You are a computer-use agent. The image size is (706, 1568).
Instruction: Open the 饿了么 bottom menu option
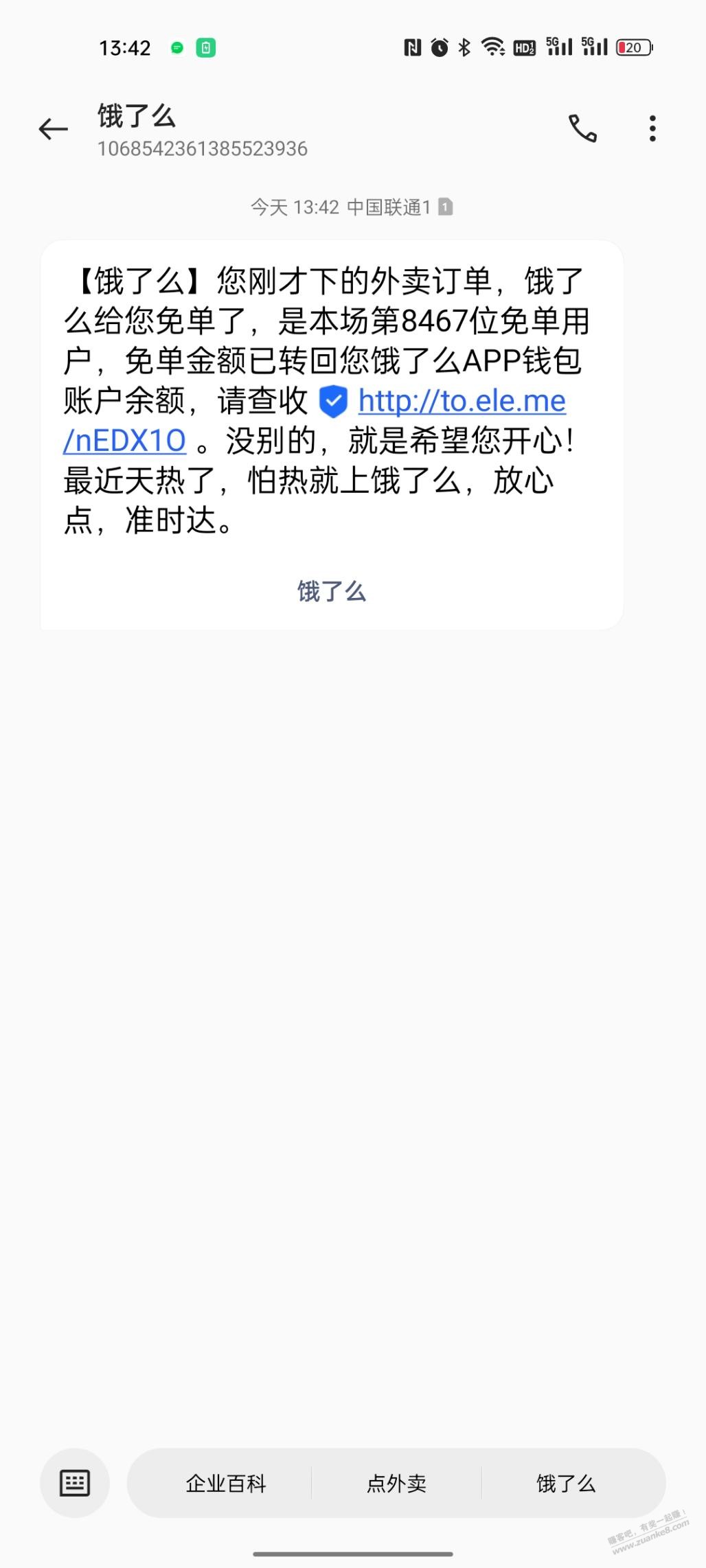tap(566, 1483)
